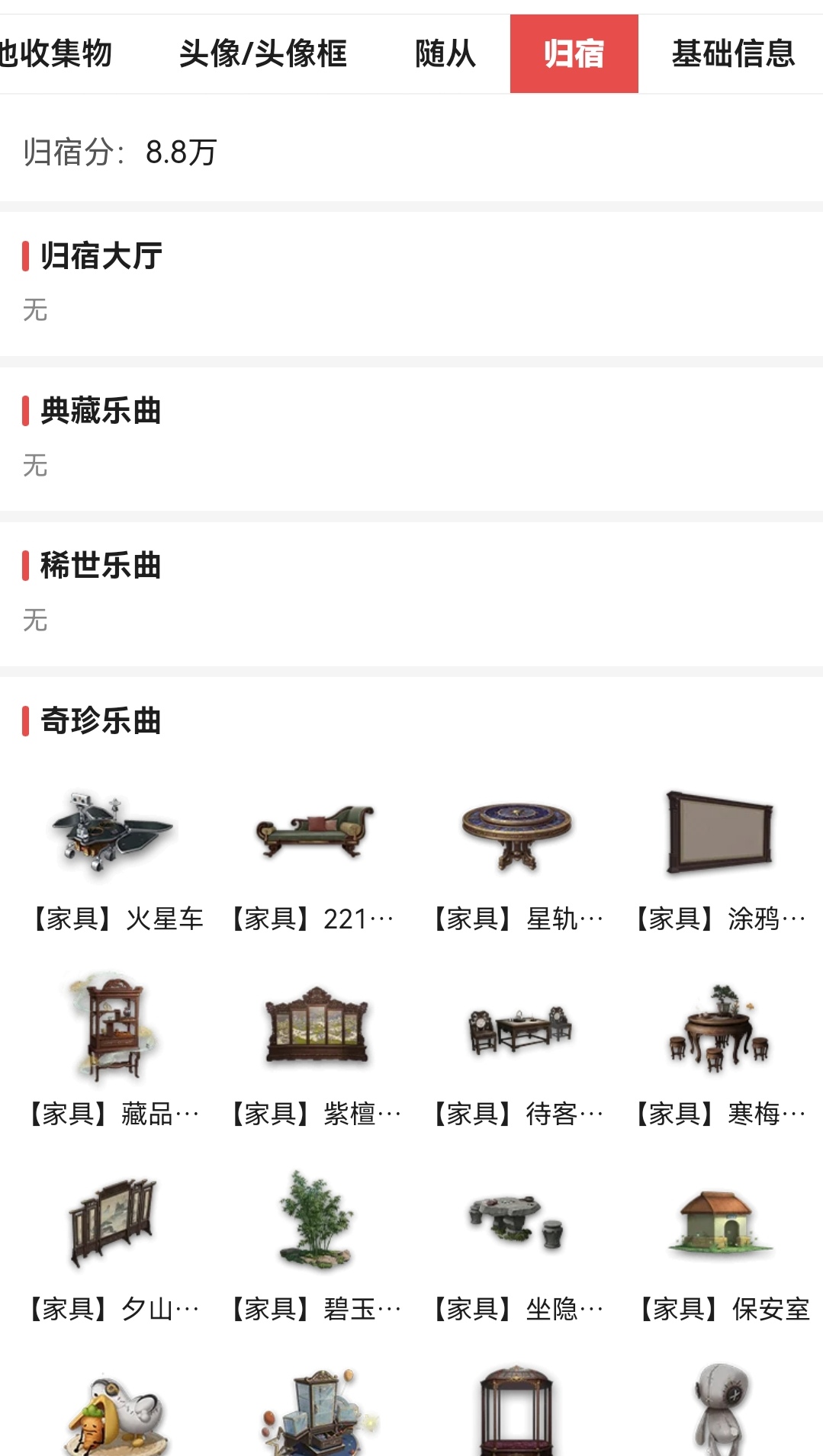Open the 基础信息 tab
The image size is (823, 1456).
(x=733, y=54)
